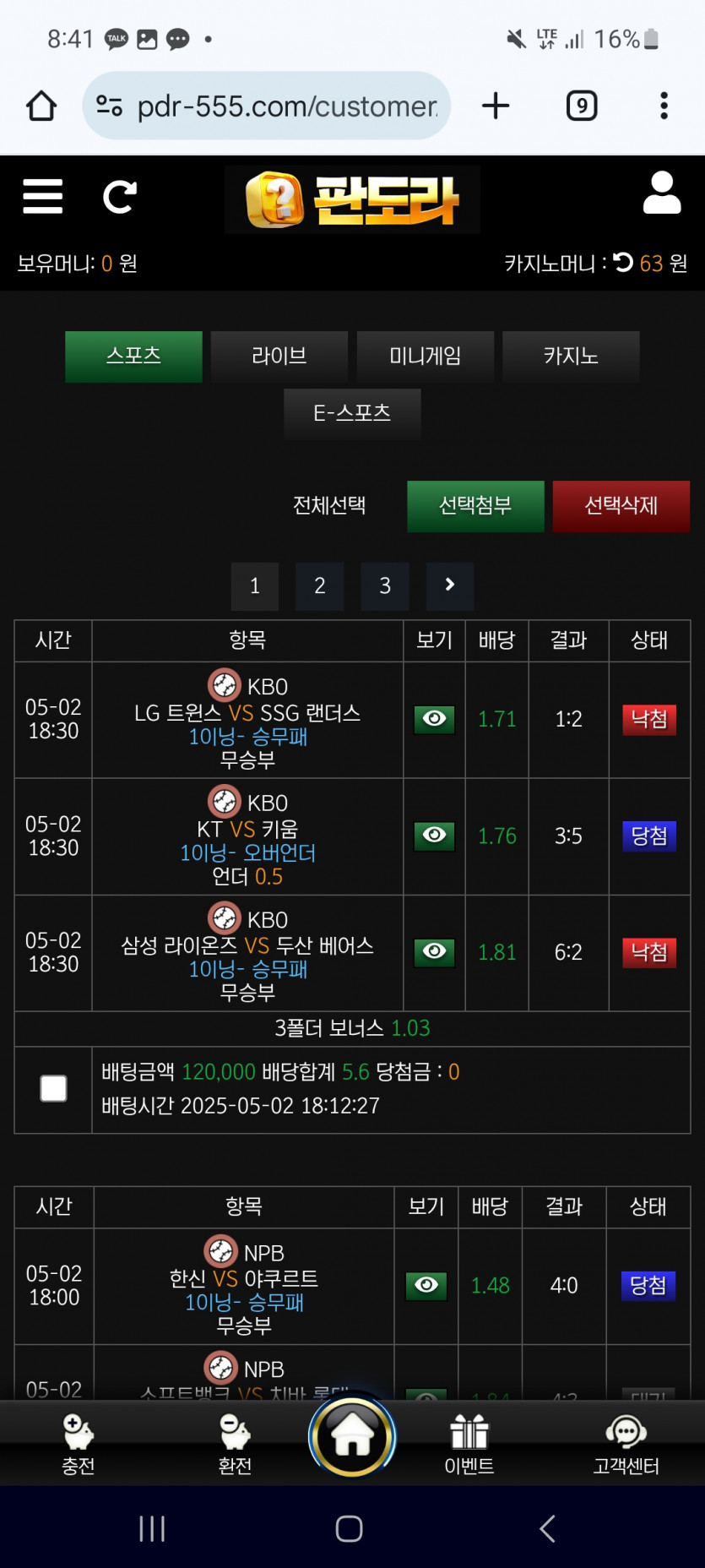
Task: View details of LG 트윈스 VS SSG 랜더스 bet
Action: pos(435,719)
